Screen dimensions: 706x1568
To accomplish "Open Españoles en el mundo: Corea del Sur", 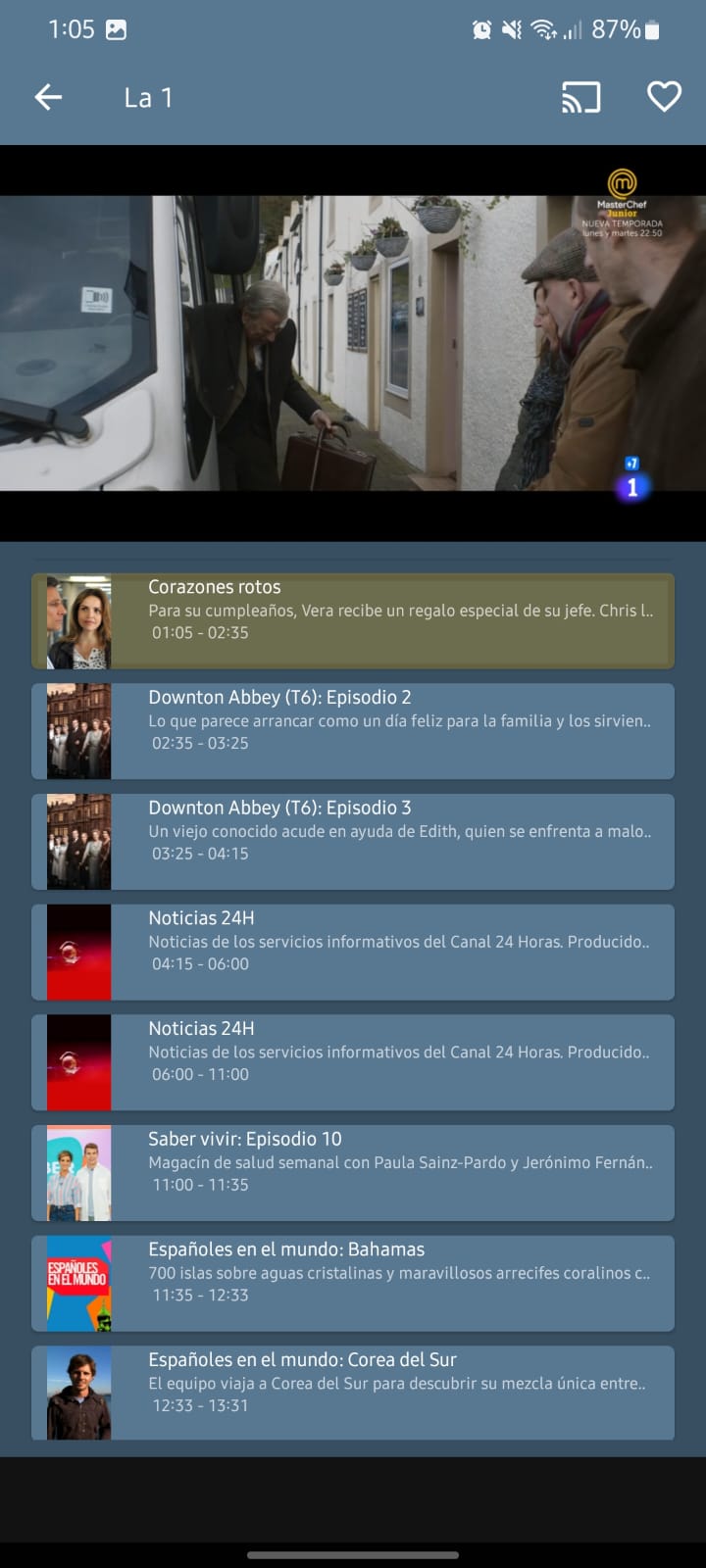I will click(353, 1393).
